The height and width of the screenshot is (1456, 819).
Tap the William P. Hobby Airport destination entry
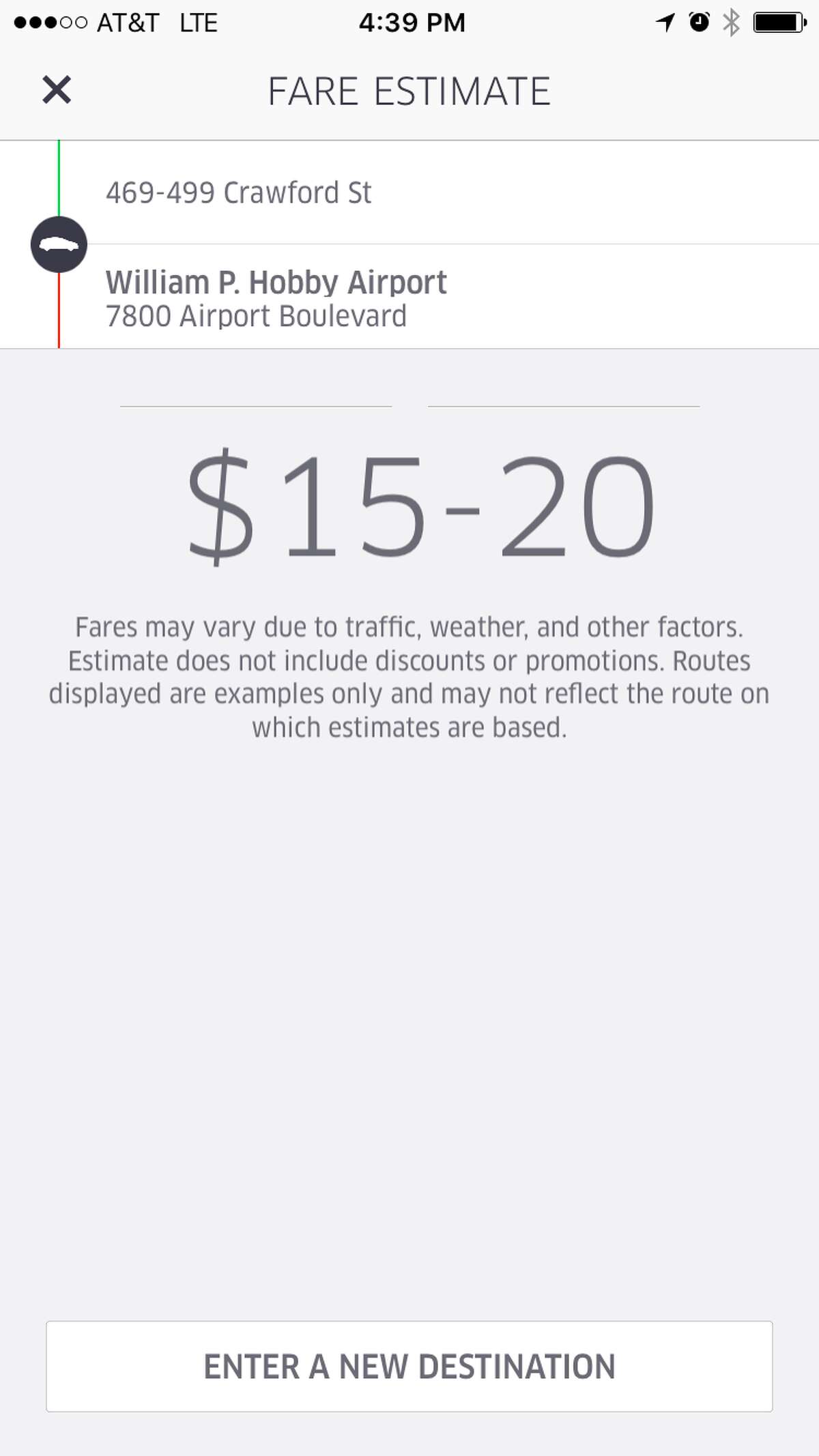(x=276, y=282)
